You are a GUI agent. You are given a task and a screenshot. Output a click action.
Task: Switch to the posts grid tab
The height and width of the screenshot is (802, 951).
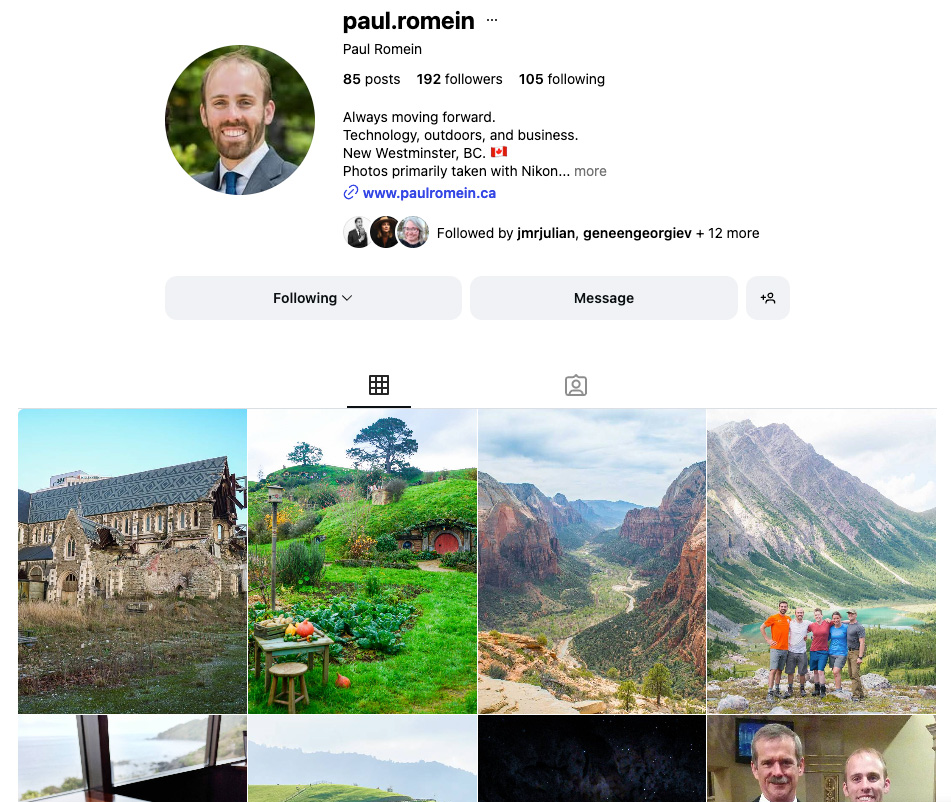pos(378,385)
